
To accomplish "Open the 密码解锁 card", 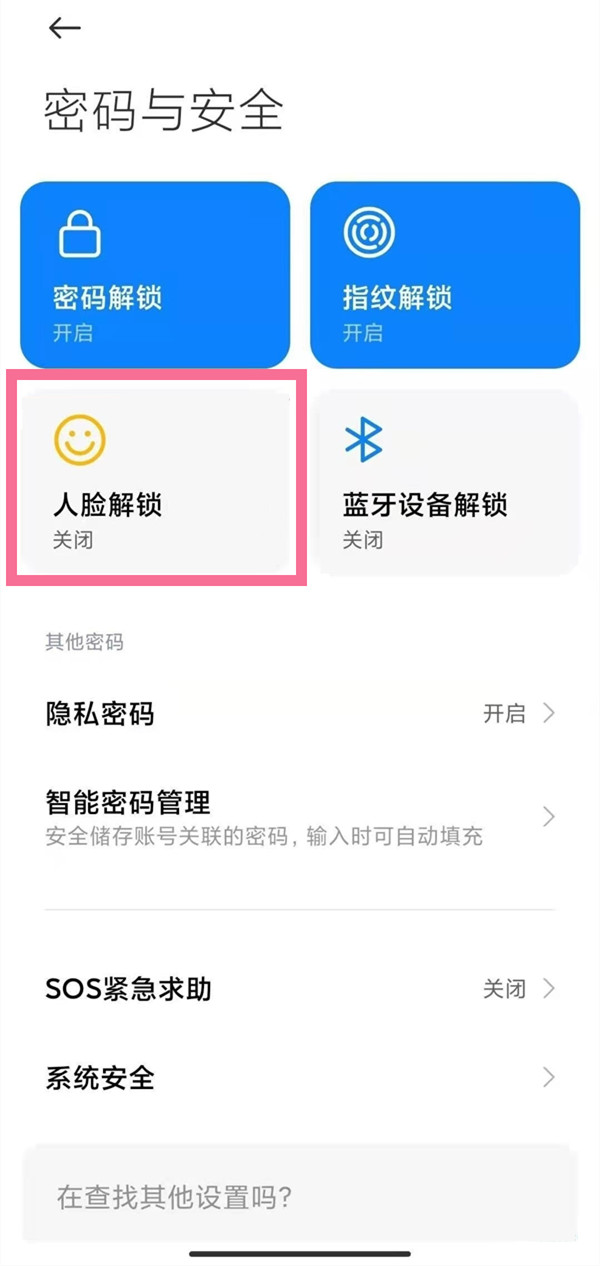I will 155,275.
